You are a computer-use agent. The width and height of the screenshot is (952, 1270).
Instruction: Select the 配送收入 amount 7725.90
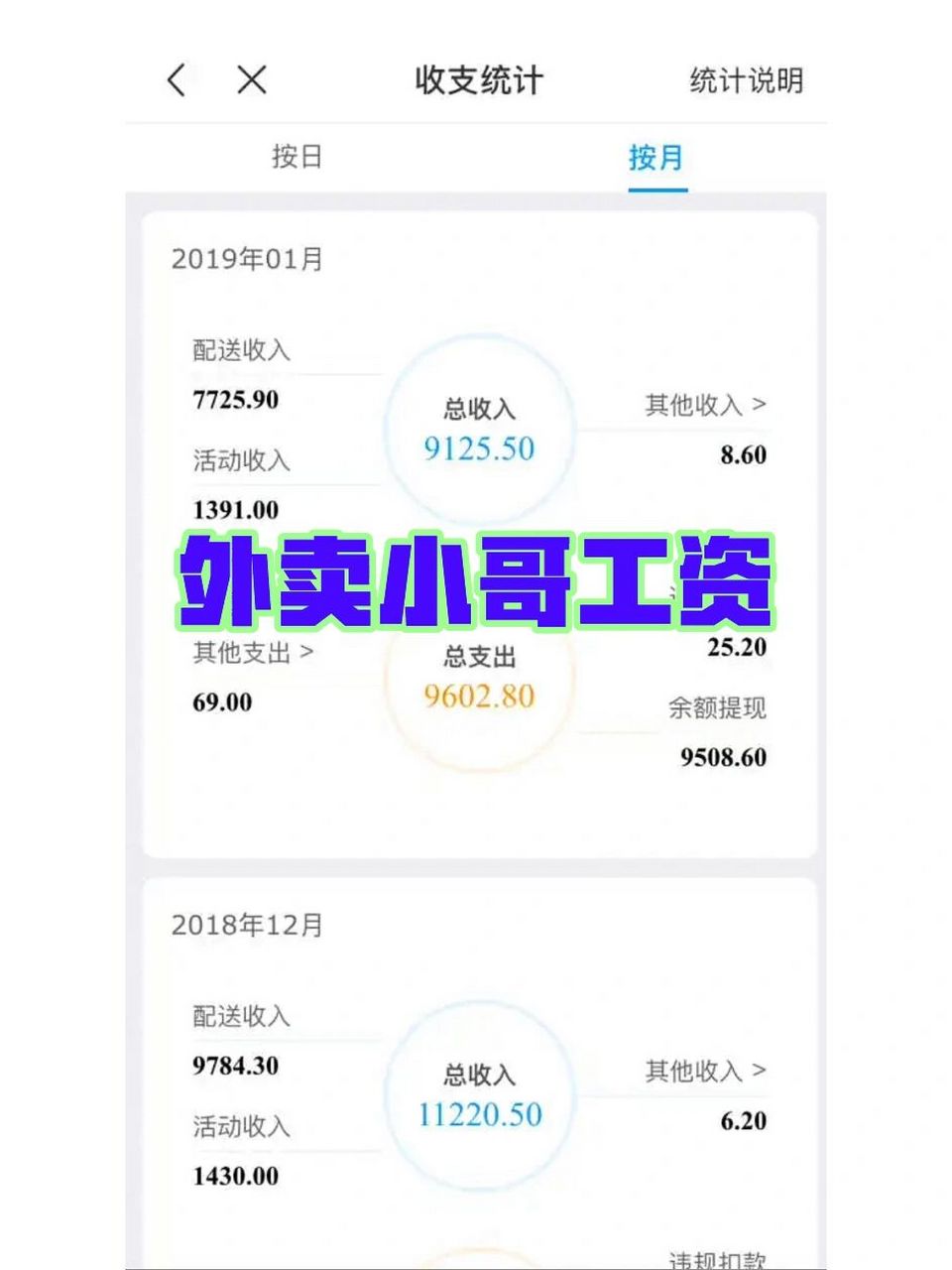point(238,401)
